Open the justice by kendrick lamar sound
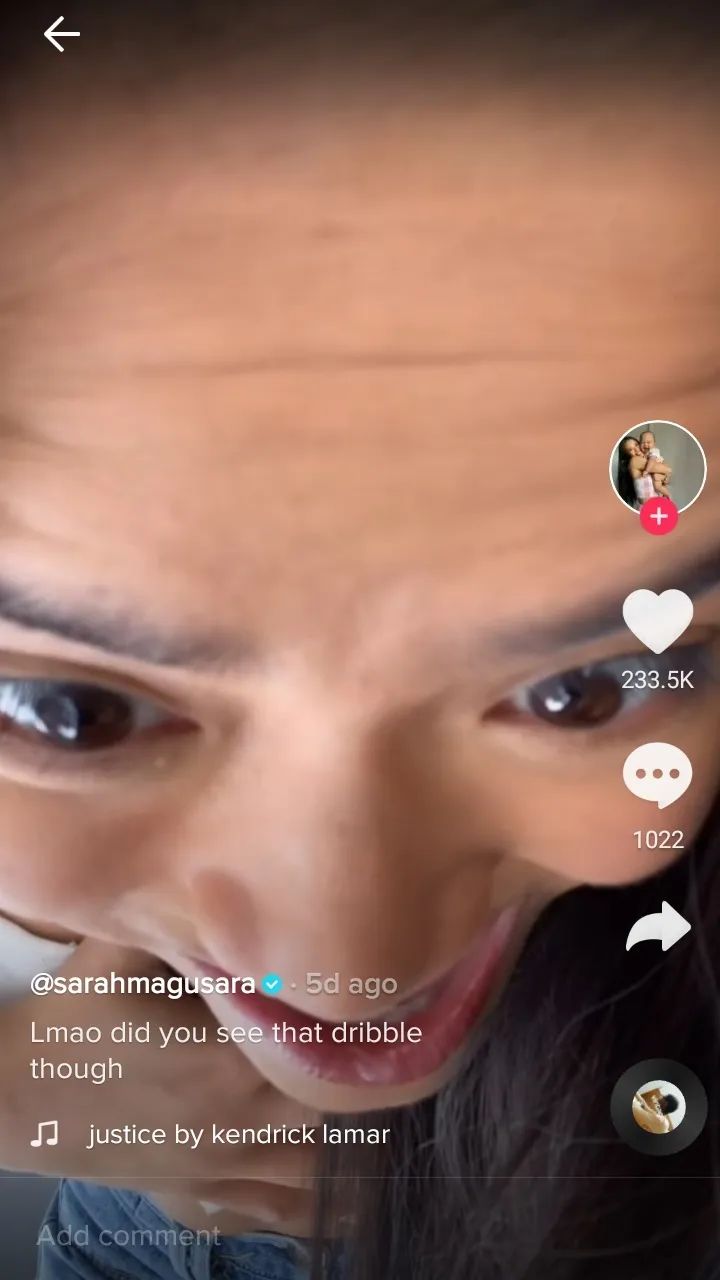The image size is (720, 1280). tap(238, 1135)
